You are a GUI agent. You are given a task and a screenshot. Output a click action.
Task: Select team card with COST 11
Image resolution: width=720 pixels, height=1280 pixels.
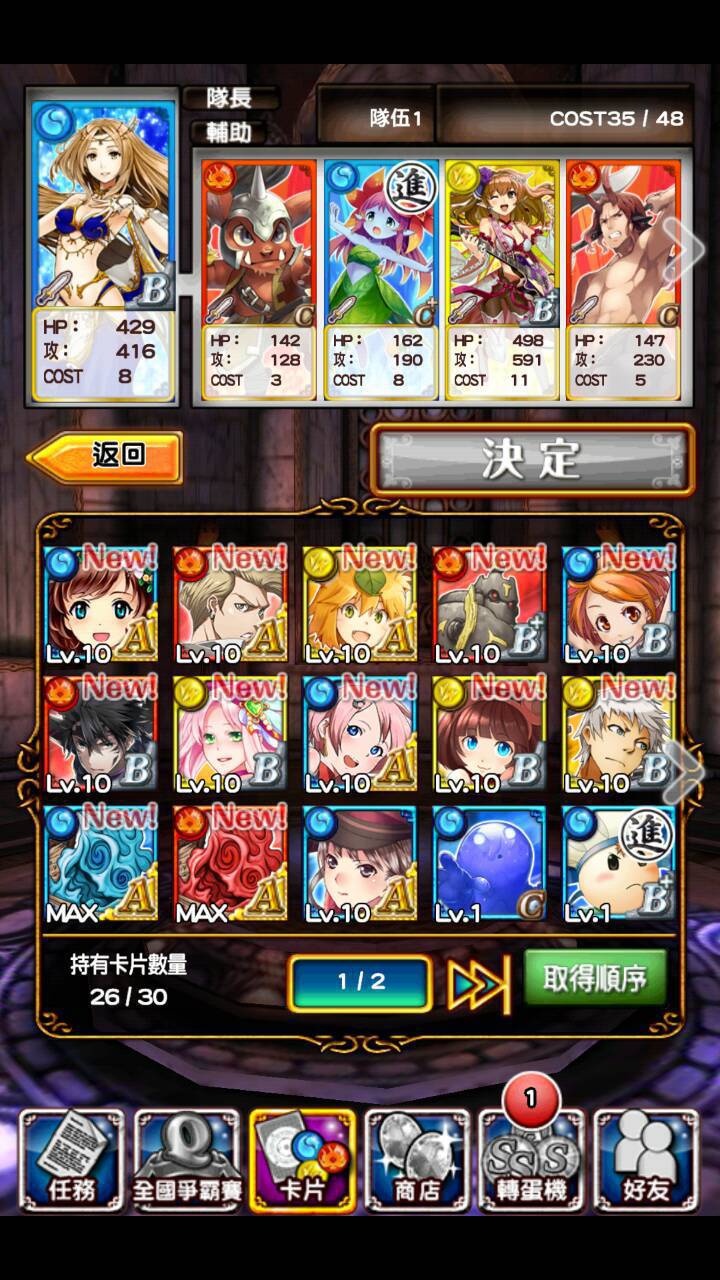pyautogui.click(x=501, y=280)
